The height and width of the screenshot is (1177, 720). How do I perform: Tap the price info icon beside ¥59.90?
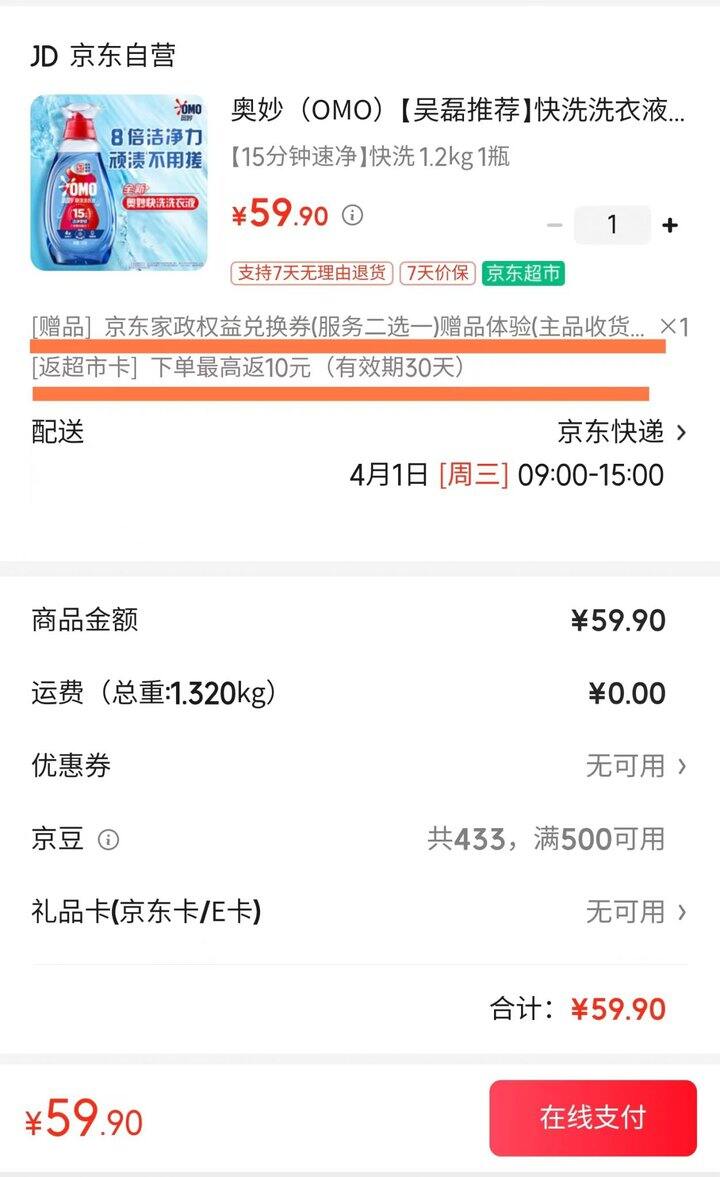pos(352,215)
